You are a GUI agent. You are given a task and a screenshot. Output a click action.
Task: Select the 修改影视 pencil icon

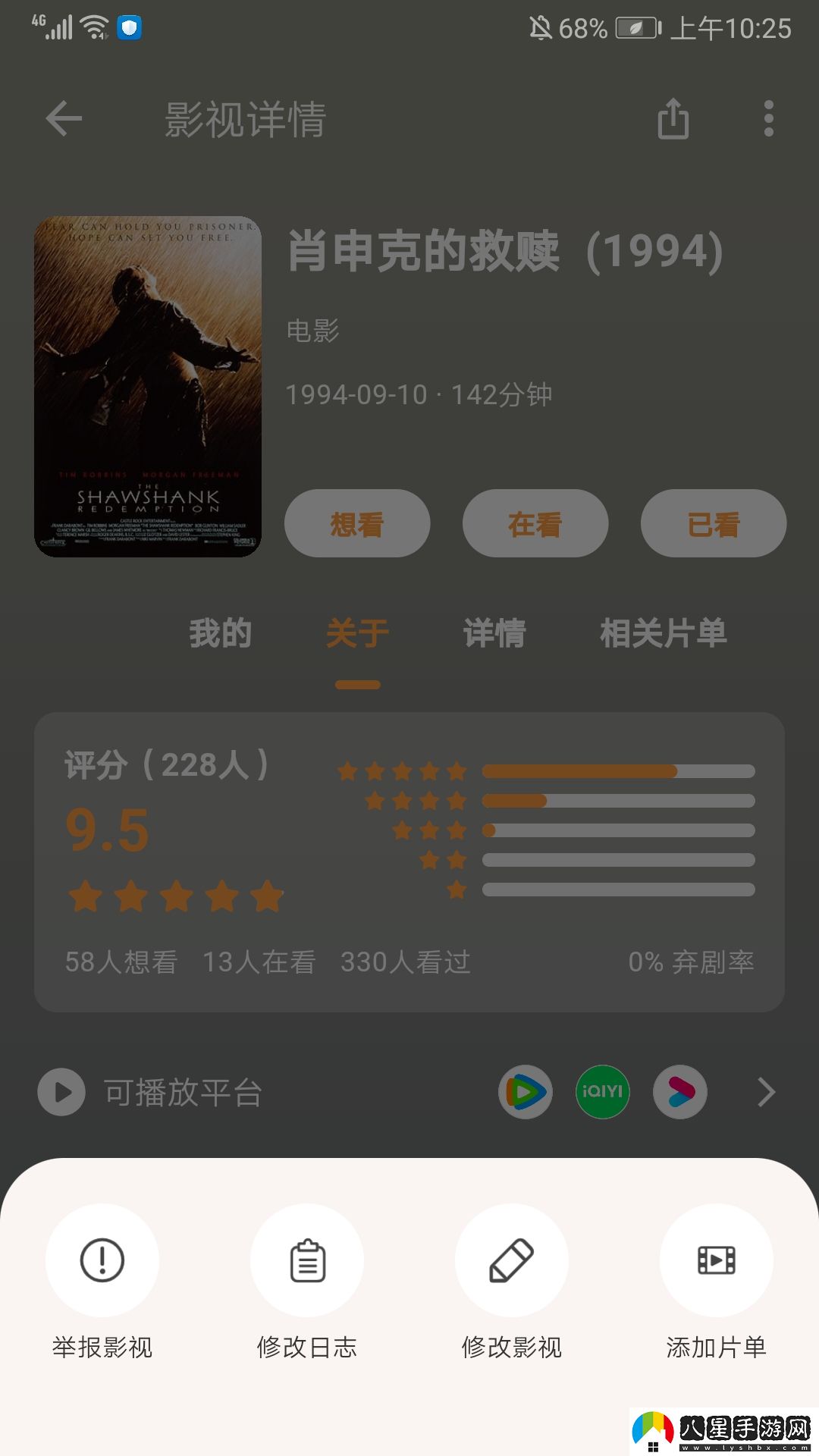(x=512, y=1260)
